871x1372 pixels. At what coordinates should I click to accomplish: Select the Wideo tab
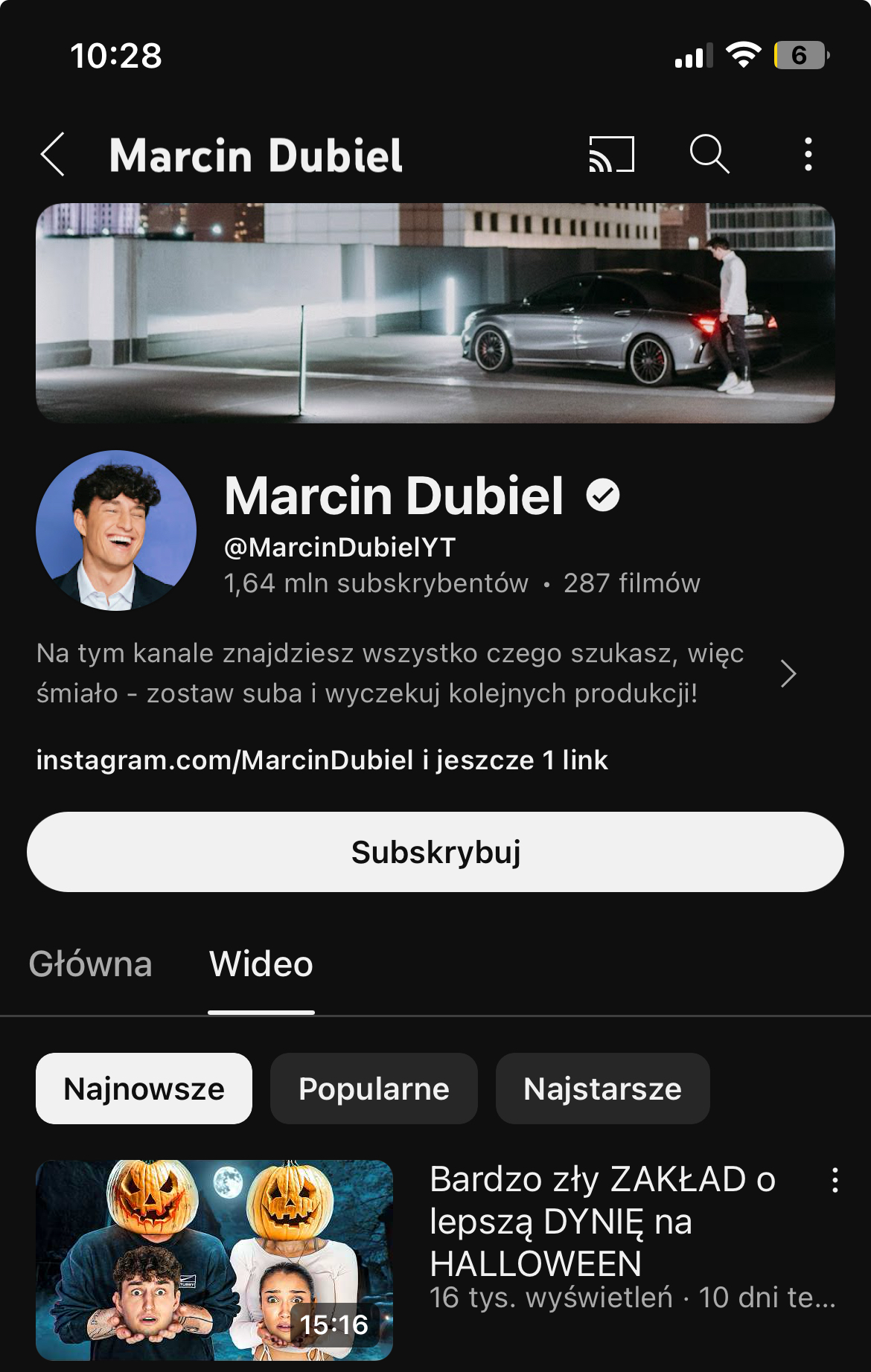(261, 964)
